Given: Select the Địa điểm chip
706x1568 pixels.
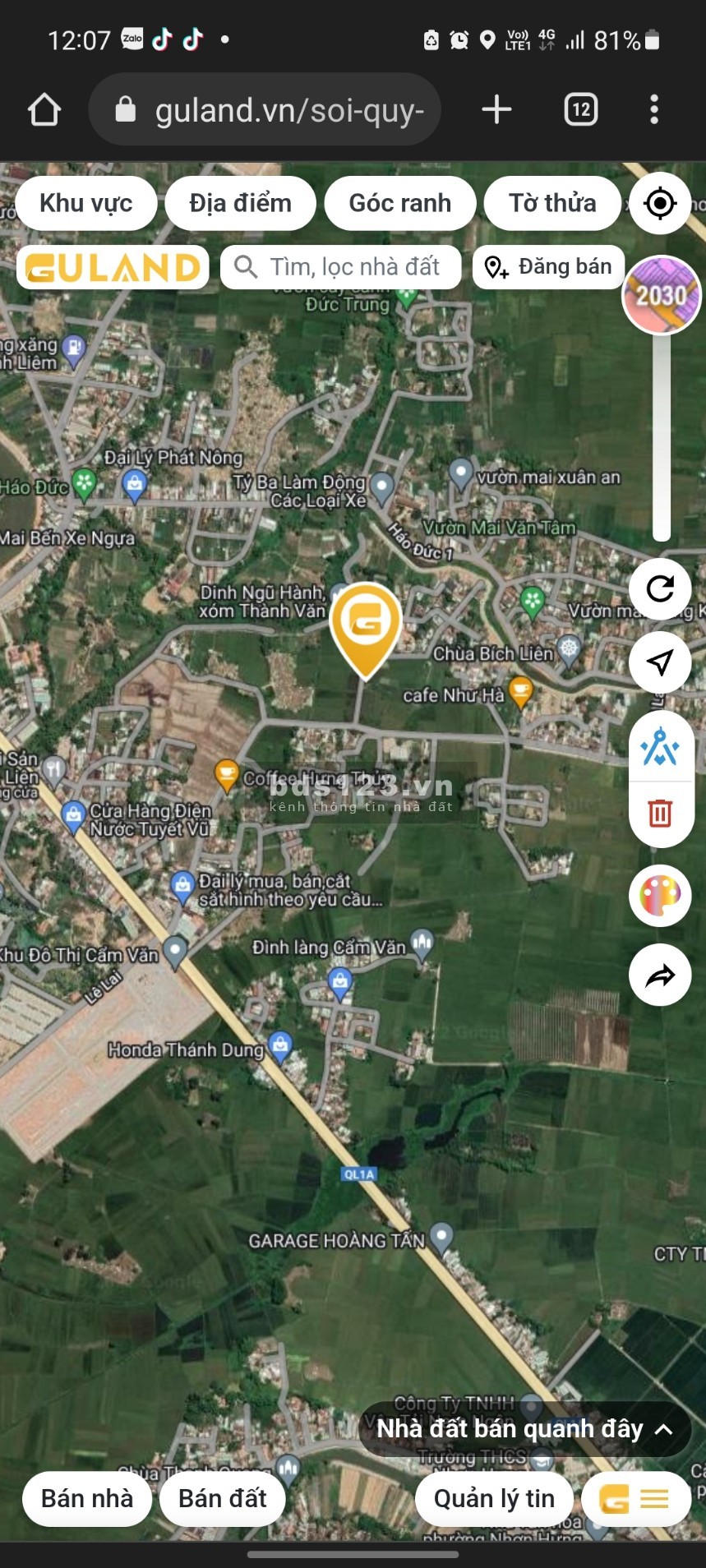Looking at the screenshot, I should point(240,203).
